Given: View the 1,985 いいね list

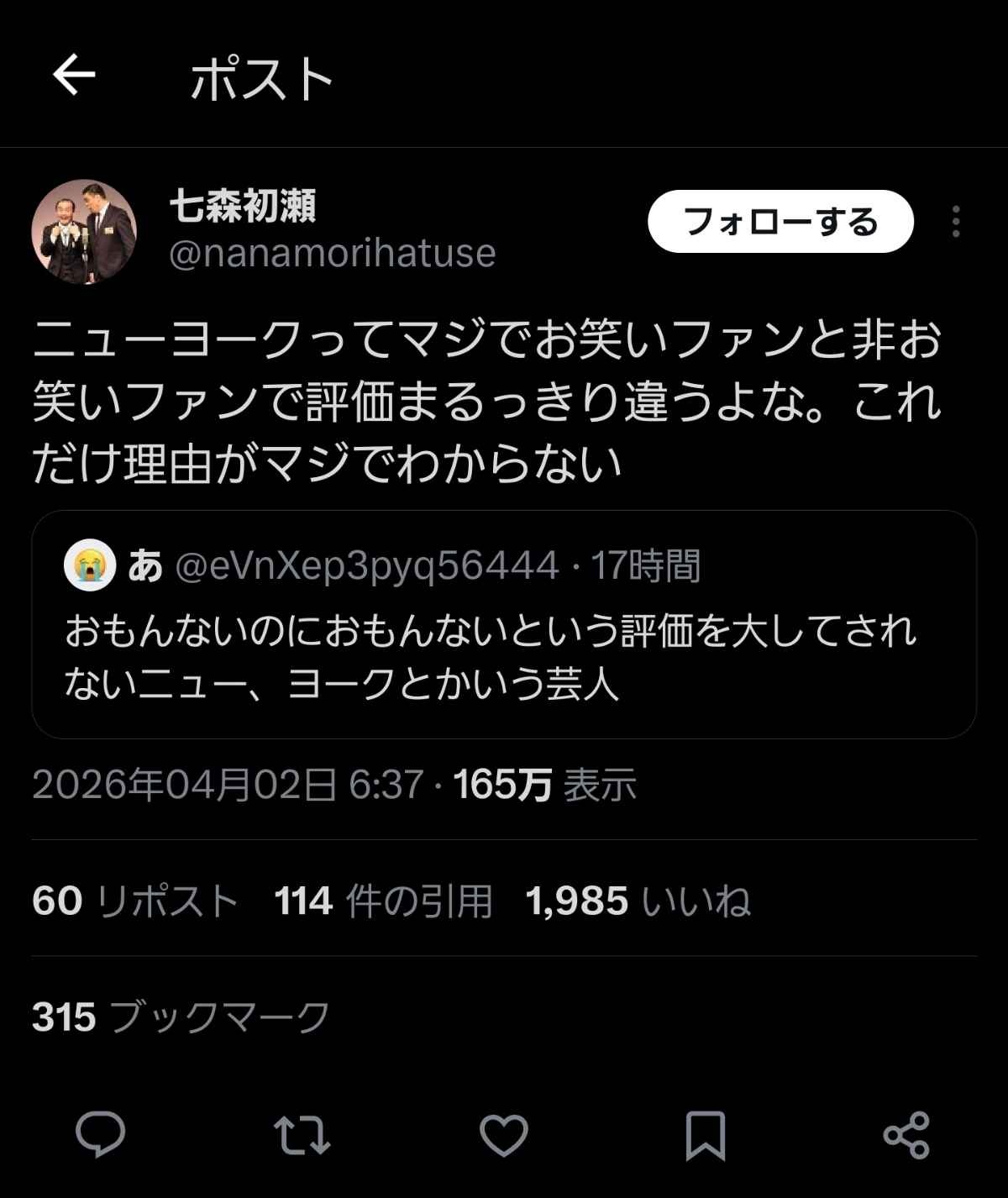Looking at the screenshot, I should pyautogui.click(x=638, y=901).
